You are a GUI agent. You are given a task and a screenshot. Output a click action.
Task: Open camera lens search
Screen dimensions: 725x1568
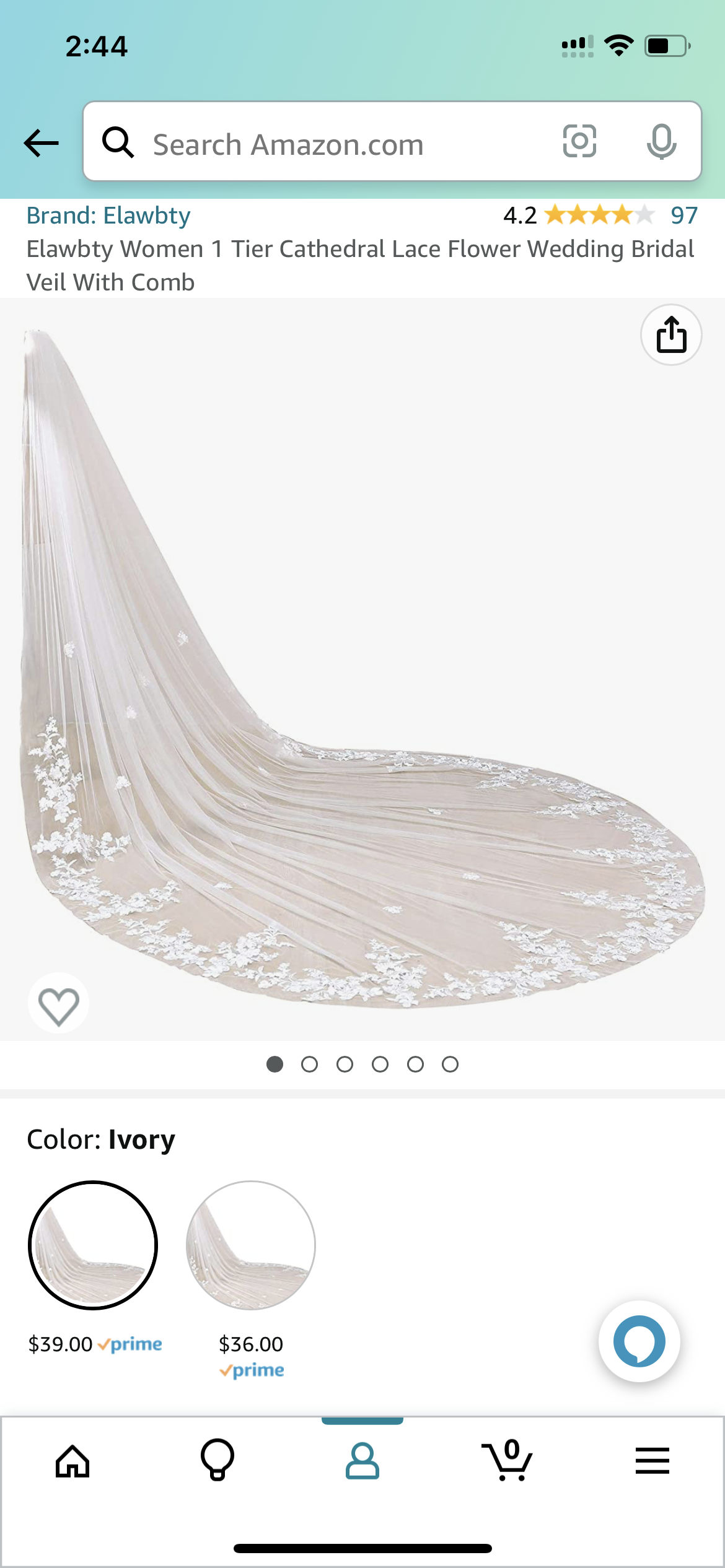point(579,141)
